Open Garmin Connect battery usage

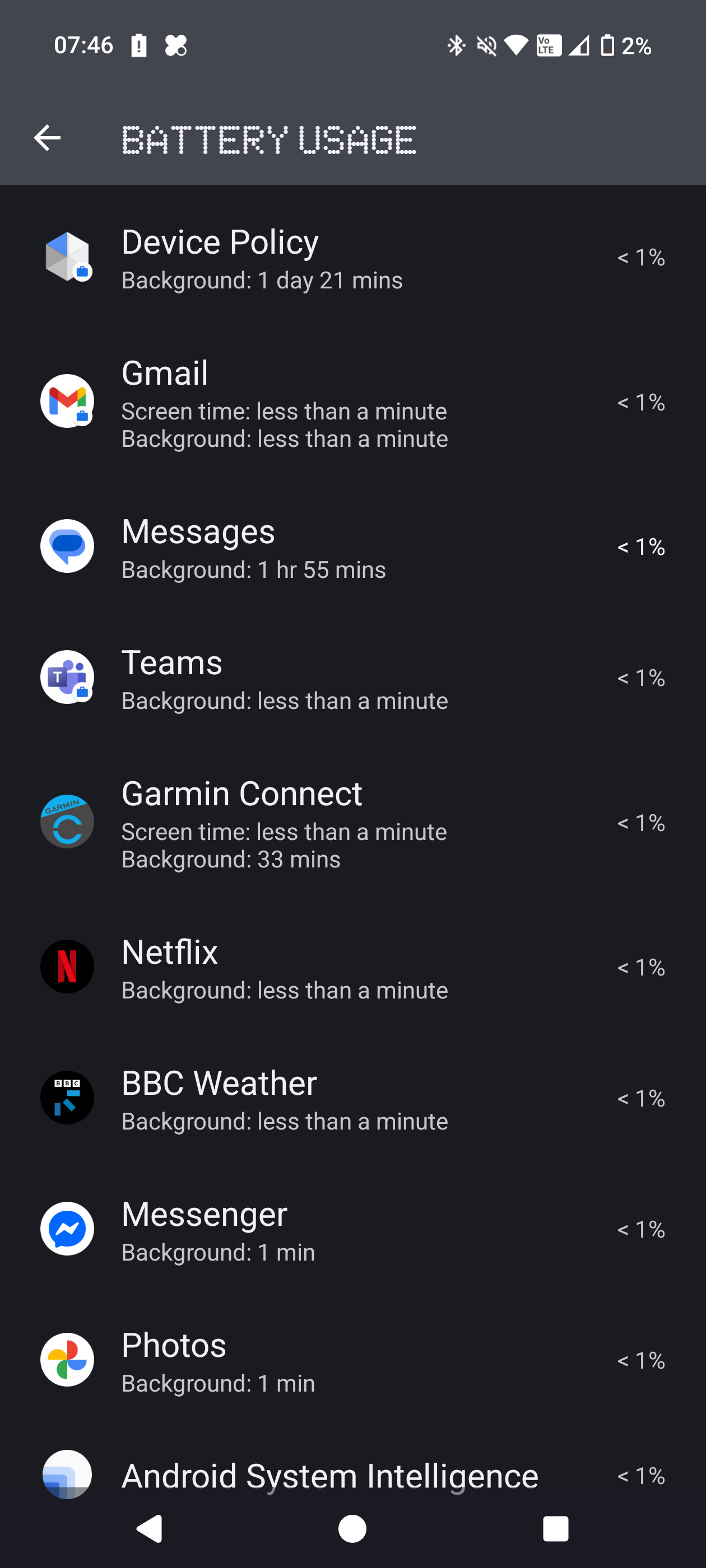(x=352, y=823)
